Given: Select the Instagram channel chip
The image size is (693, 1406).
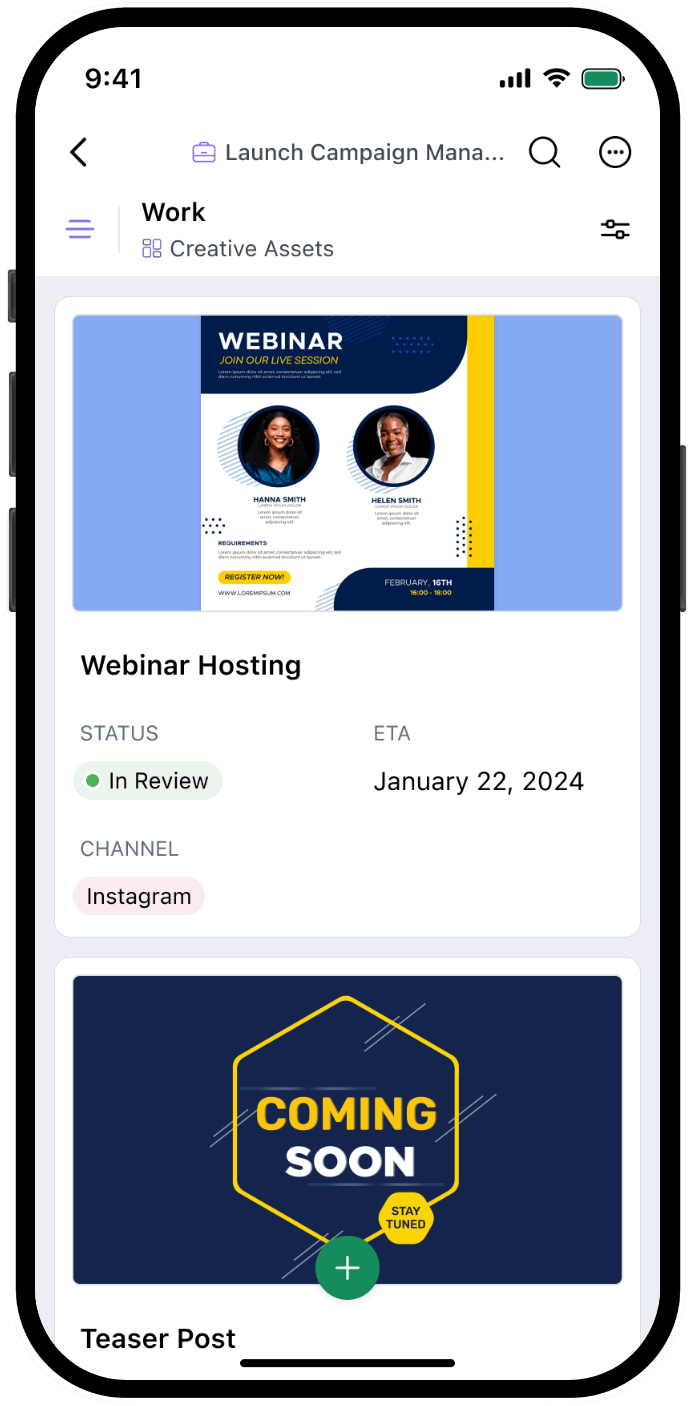Looking at the screenshot, I should [139, 896].
